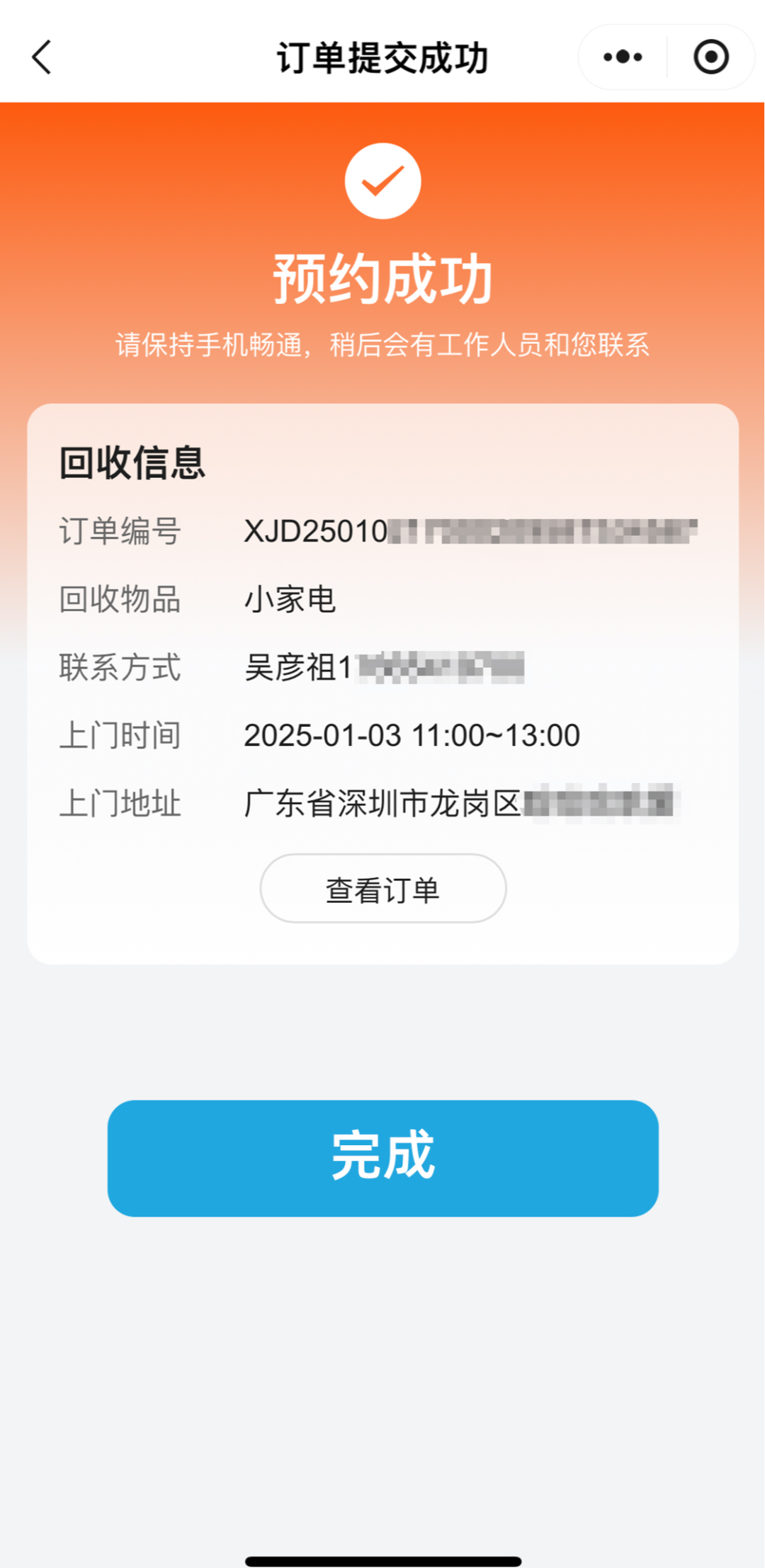This screenshot has width=765, height=1568.
Task: Tap the circular close capsule icon
Action: [x=712, y=57]
